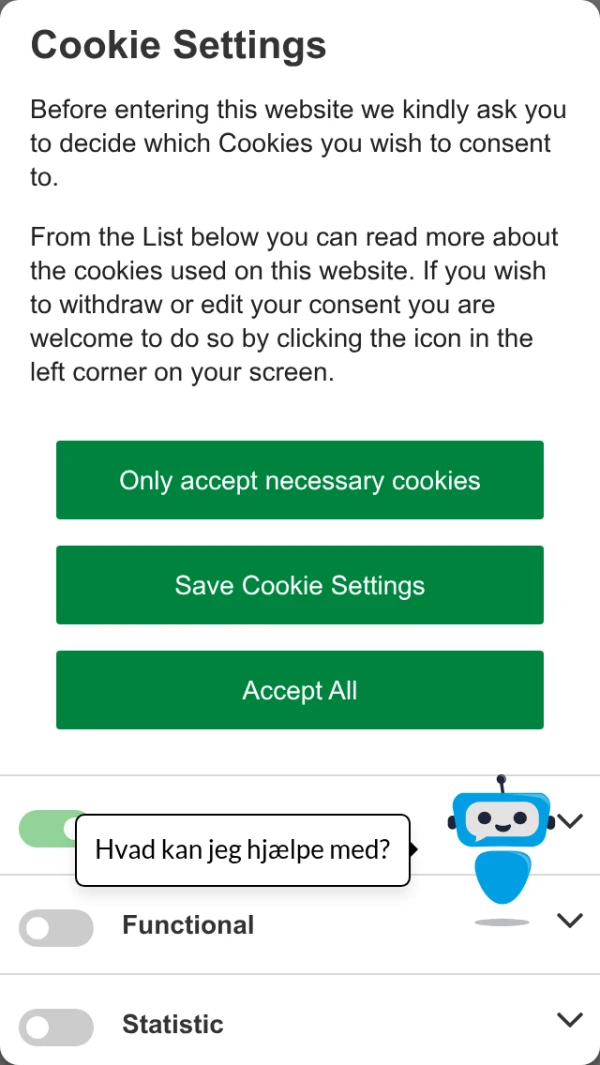Viewport: 600px width, 1065px height.
Task: Enable the Functional cookies toggle
Action: click(56, 928)
